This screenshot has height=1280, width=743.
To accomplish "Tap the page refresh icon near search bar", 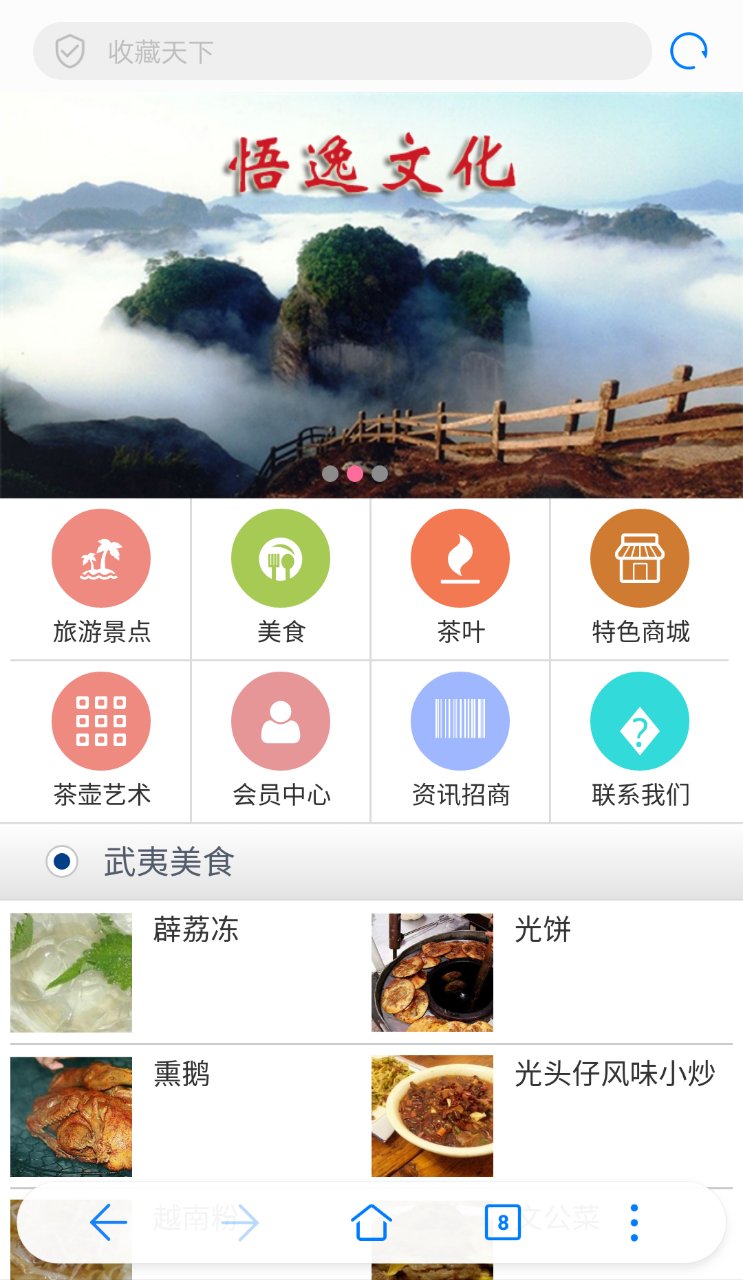I will pyautogui.click(x=688, y=49).
